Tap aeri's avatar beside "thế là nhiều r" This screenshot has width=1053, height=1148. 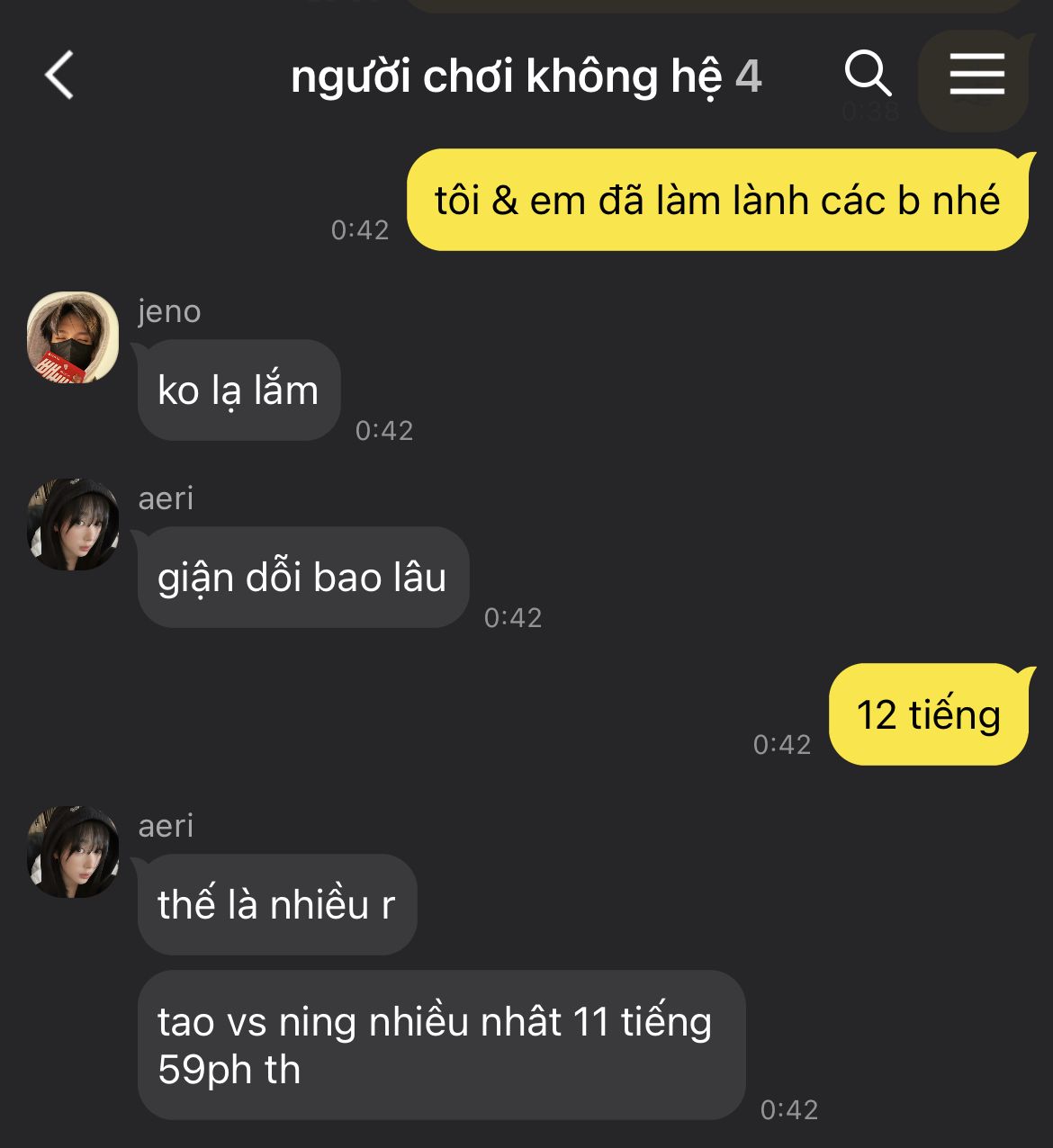tap(73, 852)
